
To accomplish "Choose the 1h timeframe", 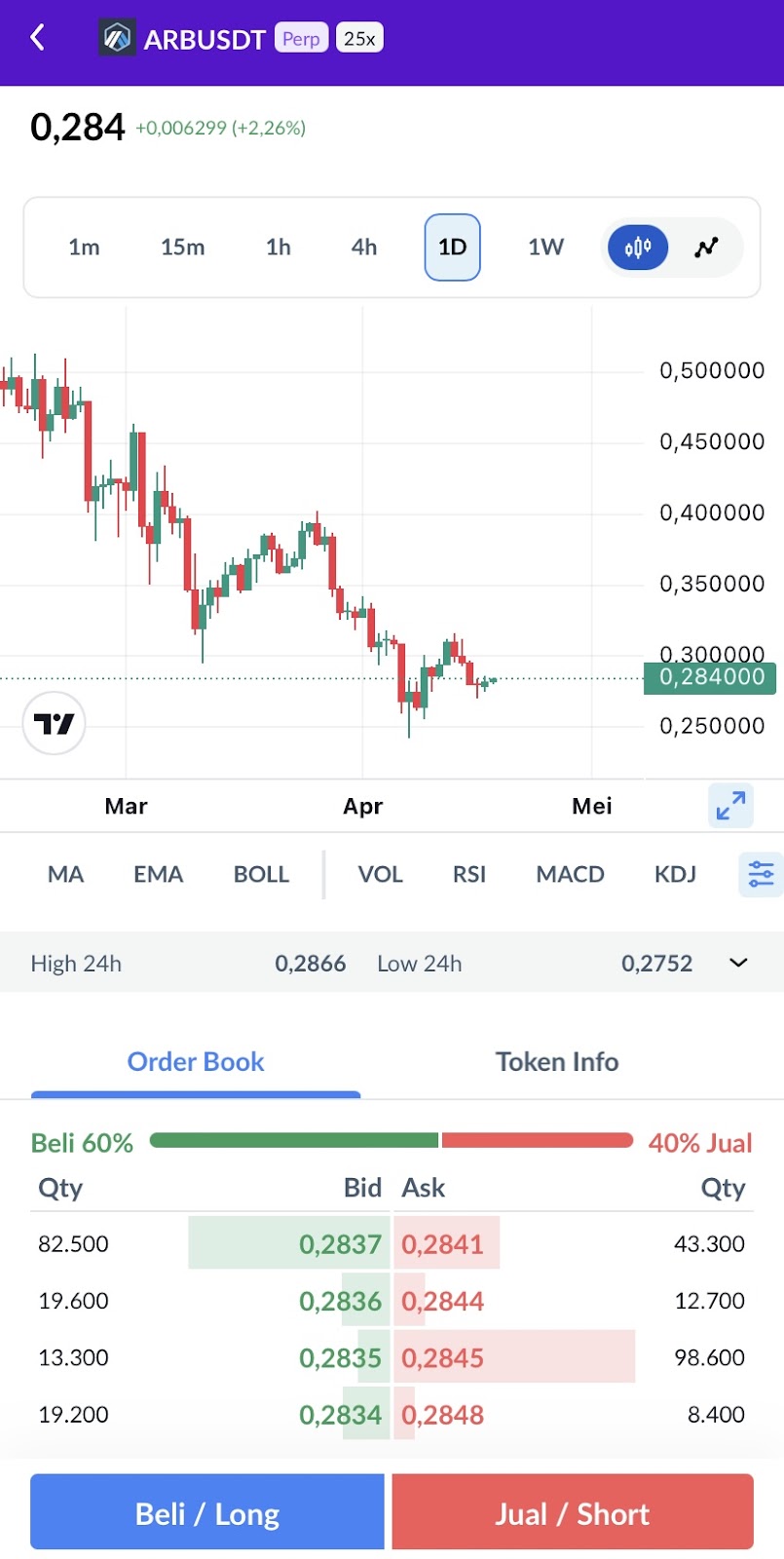I will coord(279,247).
